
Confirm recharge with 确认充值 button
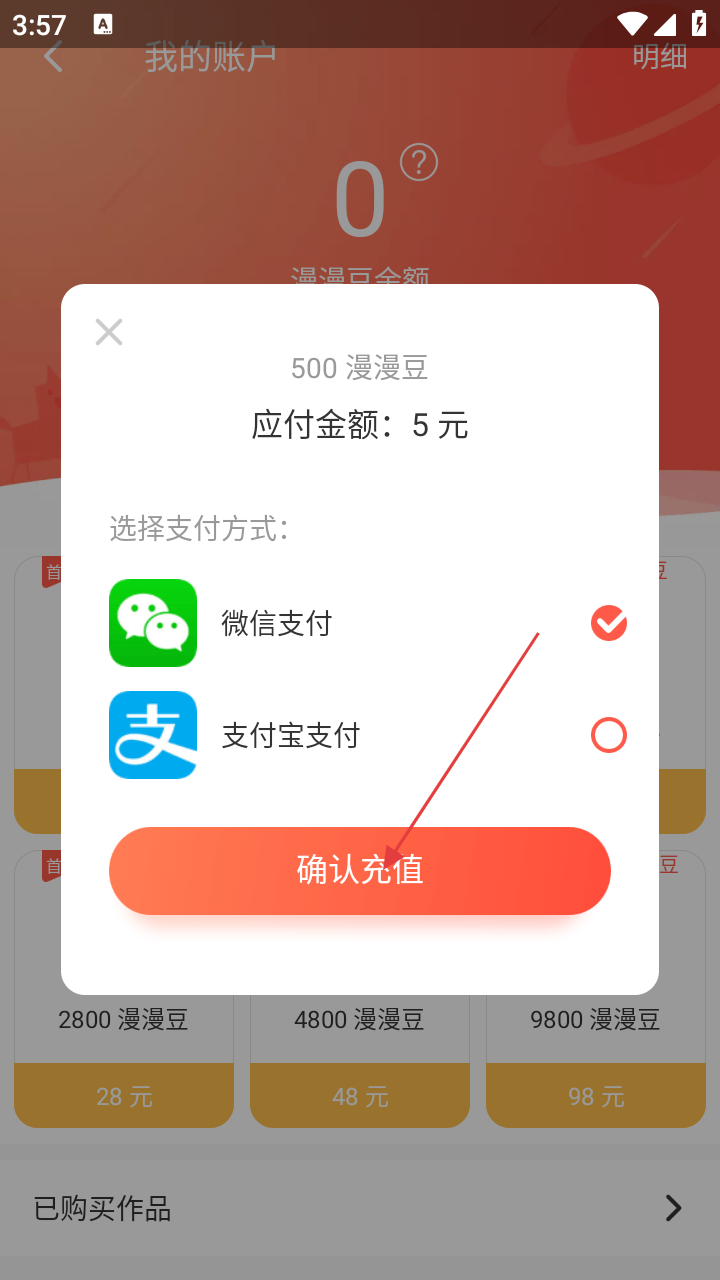pos(360,870)
